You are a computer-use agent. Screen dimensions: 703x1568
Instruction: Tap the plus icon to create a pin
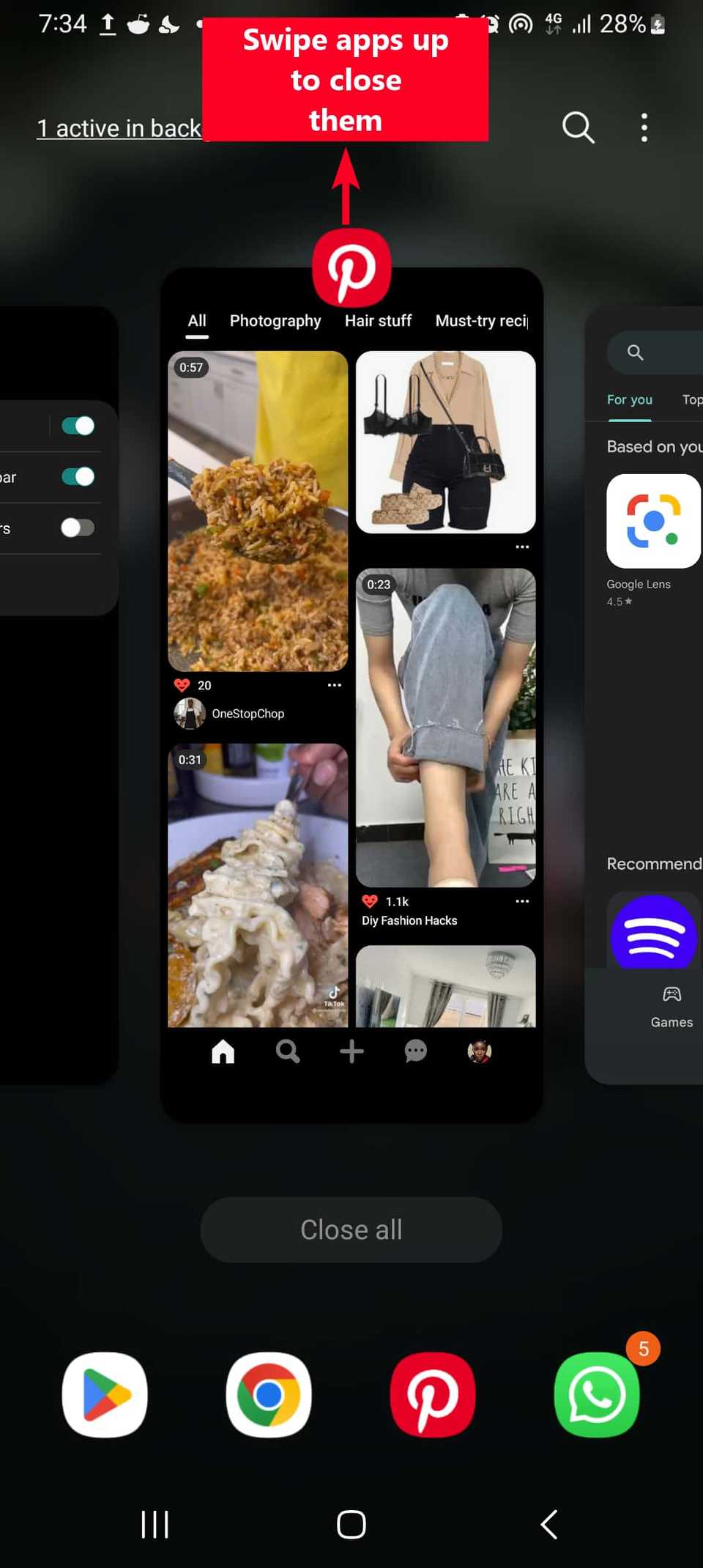point(351,1051)
